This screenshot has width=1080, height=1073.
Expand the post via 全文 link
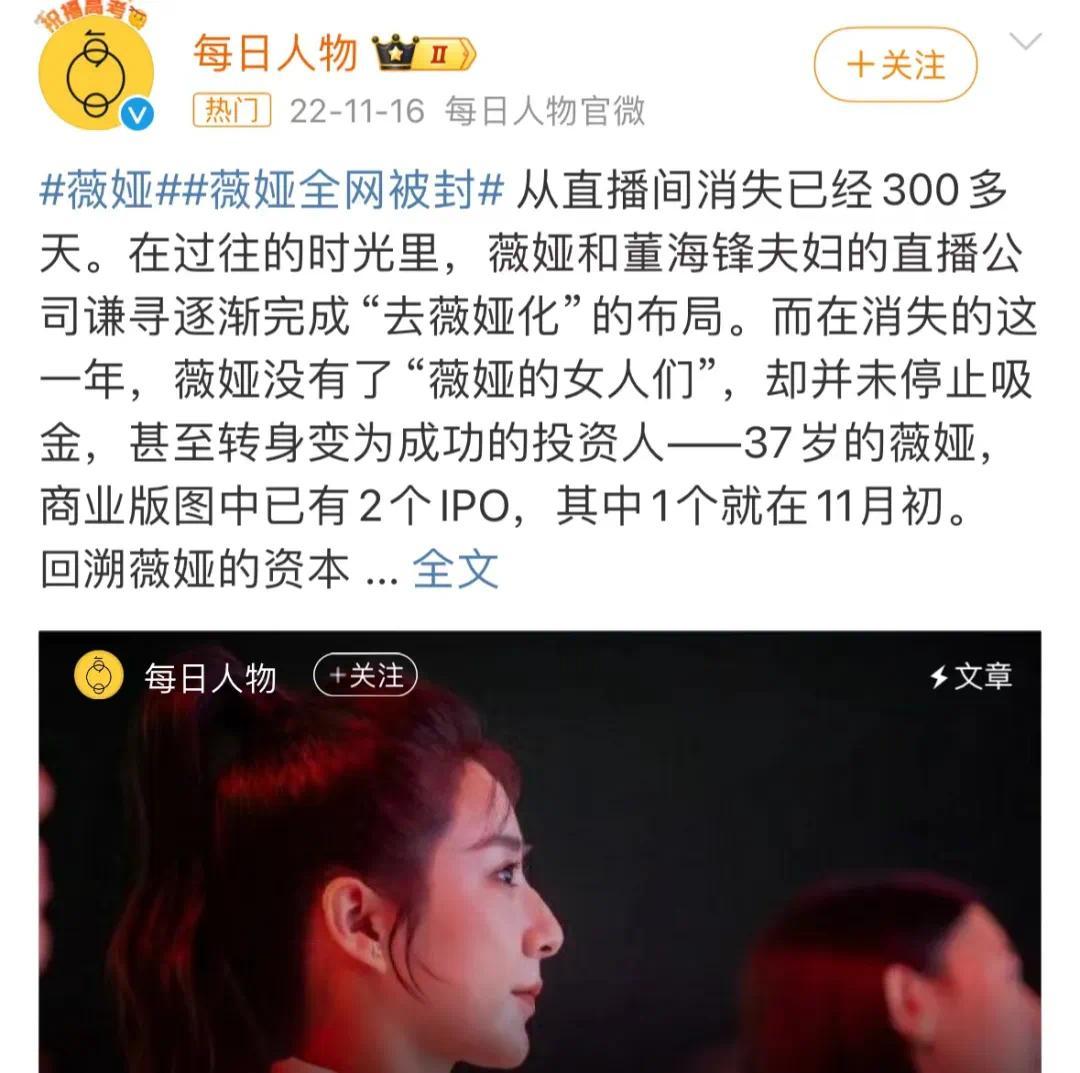click(x=455, y=570)
